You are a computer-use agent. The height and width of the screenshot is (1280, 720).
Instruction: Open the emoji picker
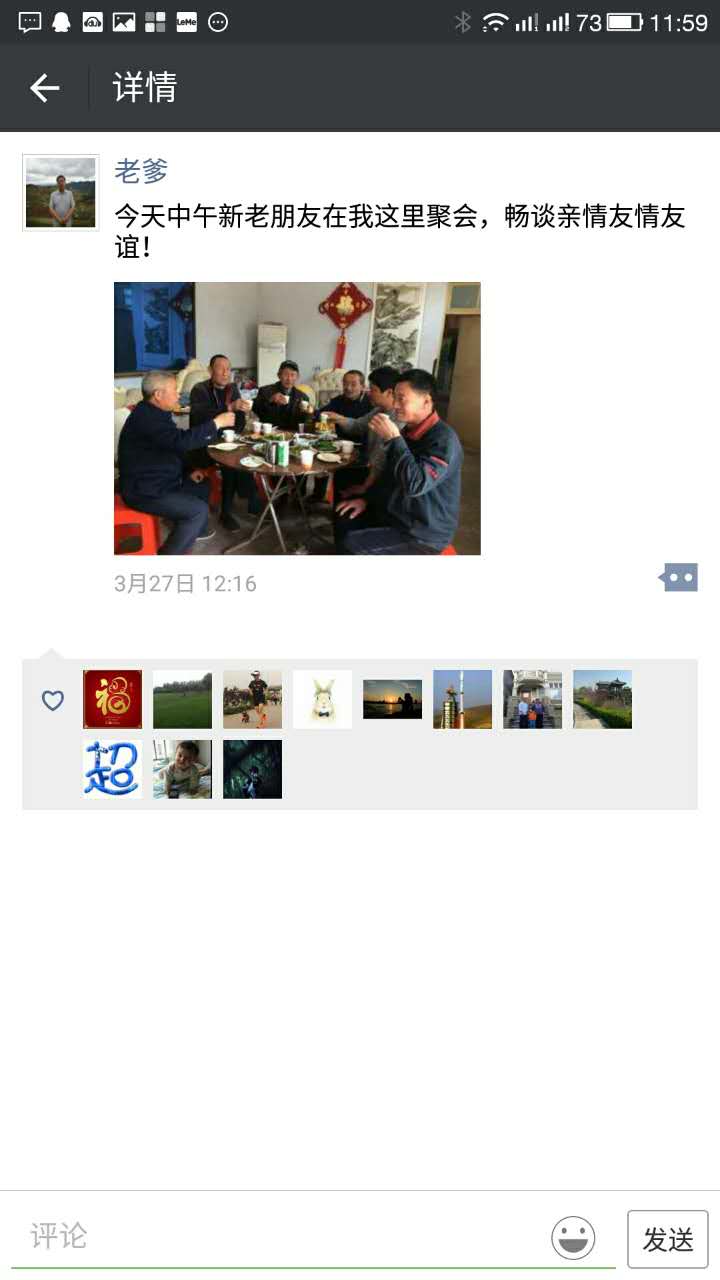(x=573, y=1238)
